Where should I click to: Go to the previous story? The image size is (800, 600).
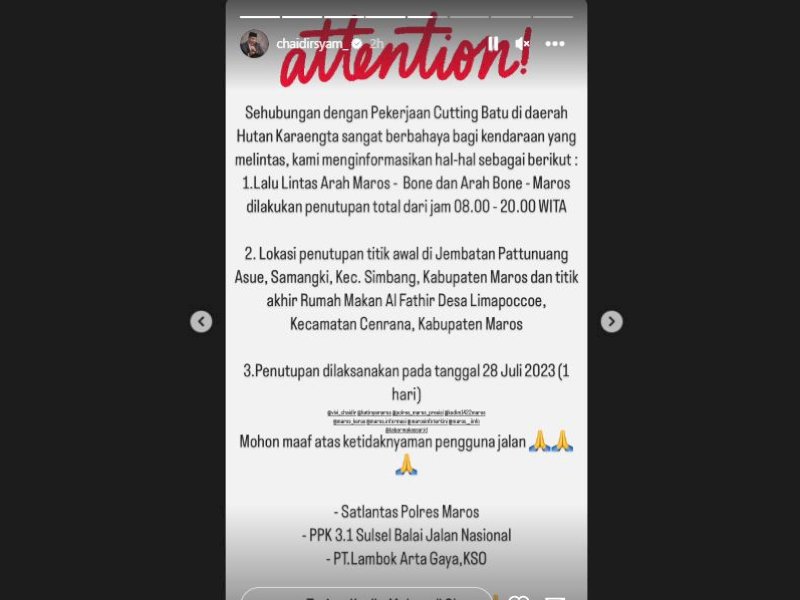tap(201, 321)
